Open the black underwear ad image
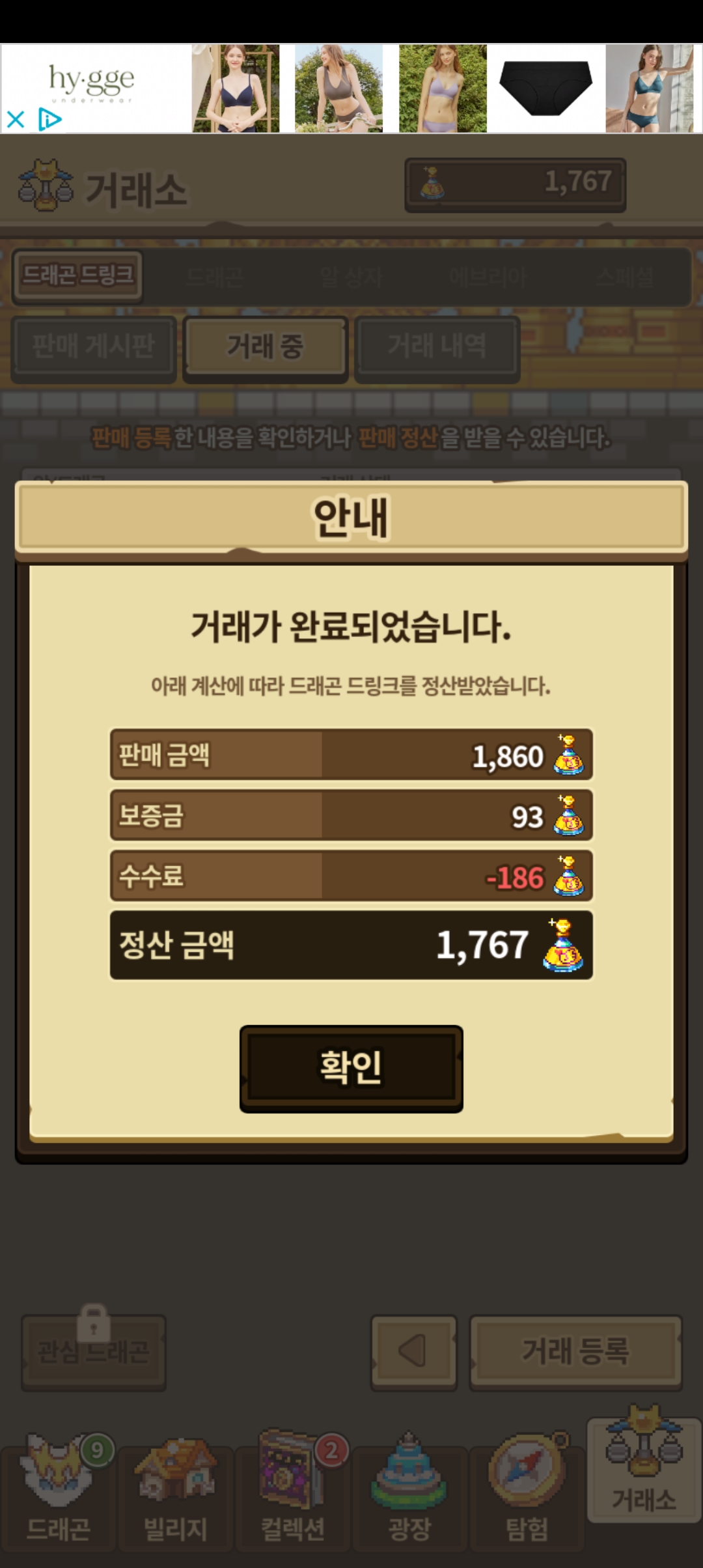 (x=546, y=89)
